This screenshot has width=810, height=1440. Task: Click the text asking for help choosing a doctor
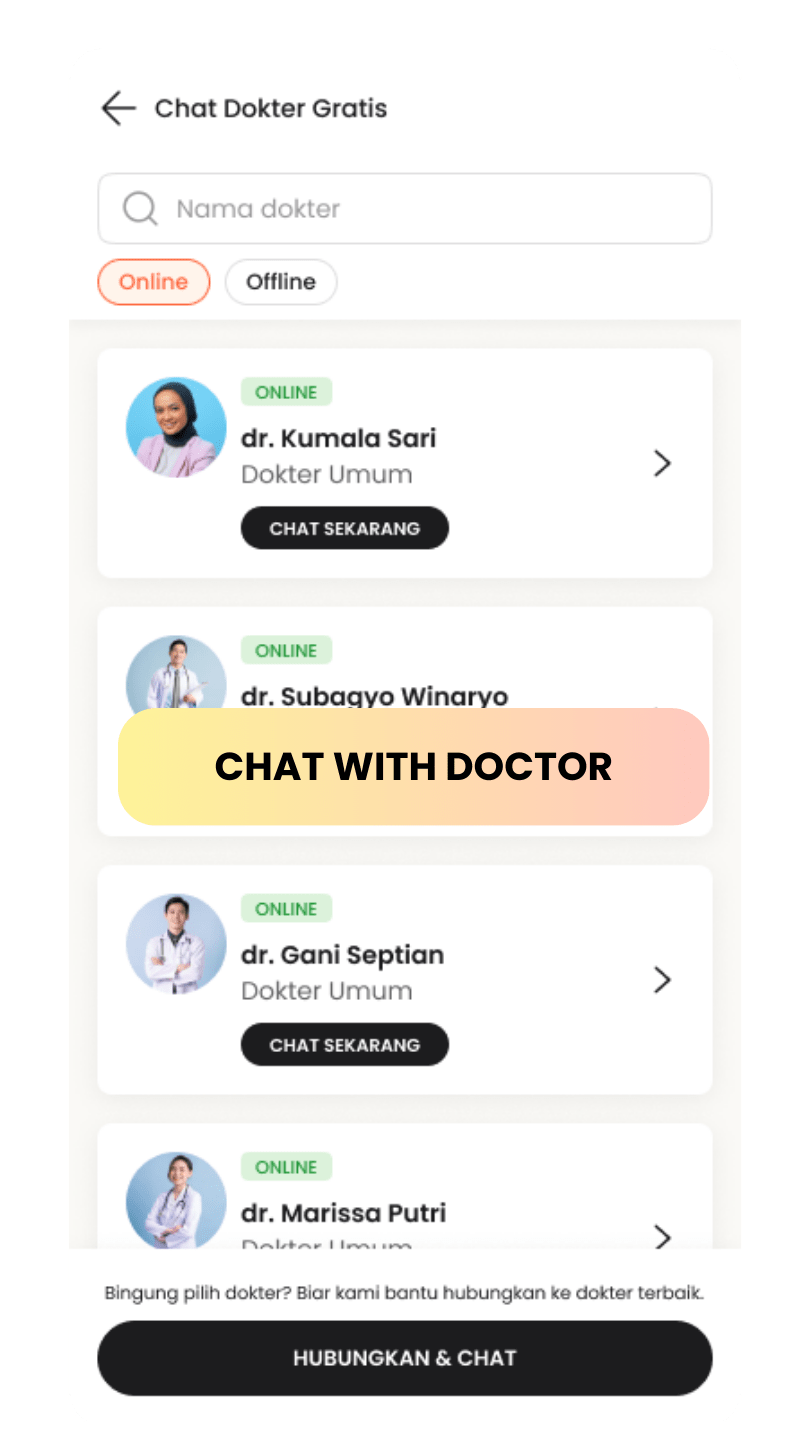coord(404,1292)
